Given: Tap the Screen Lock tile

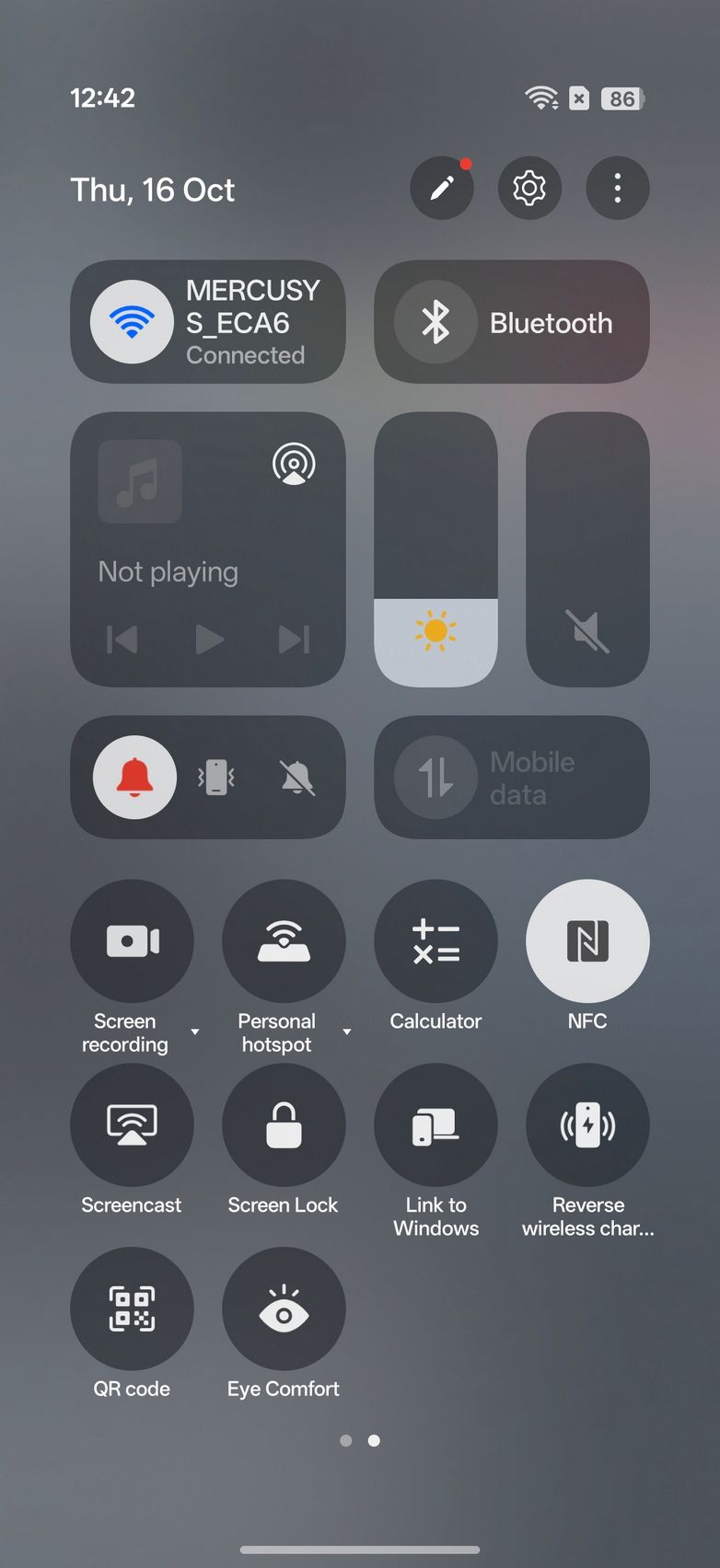Looking at the screenshot, I should click(x=284, y=1124).
